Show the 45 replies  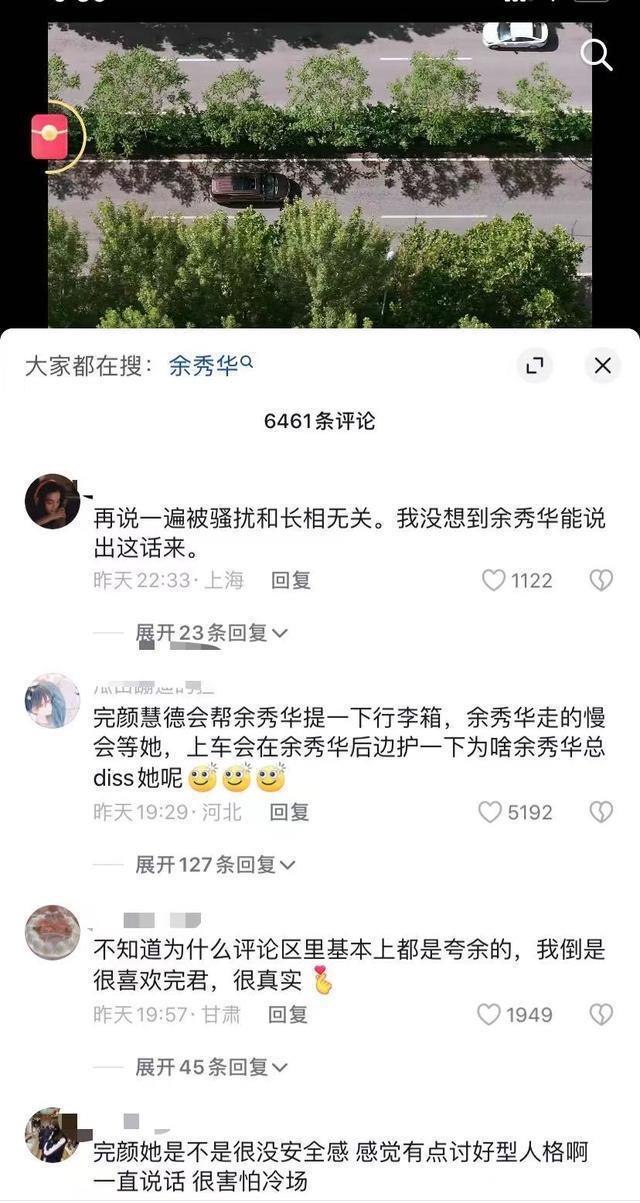tap(211, 1067)
